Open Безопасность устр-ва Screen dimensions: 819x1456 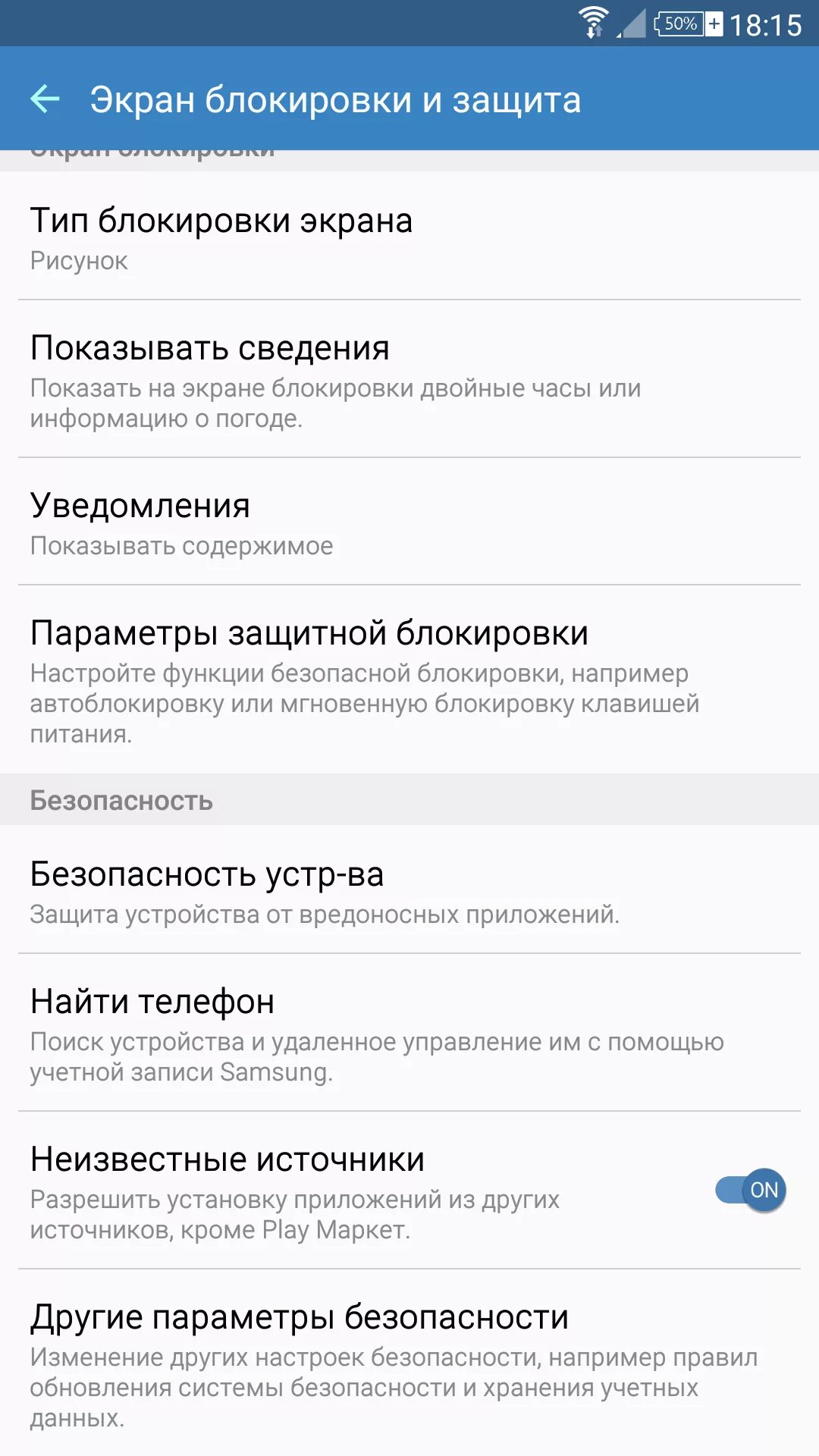[x=409, y=890]
